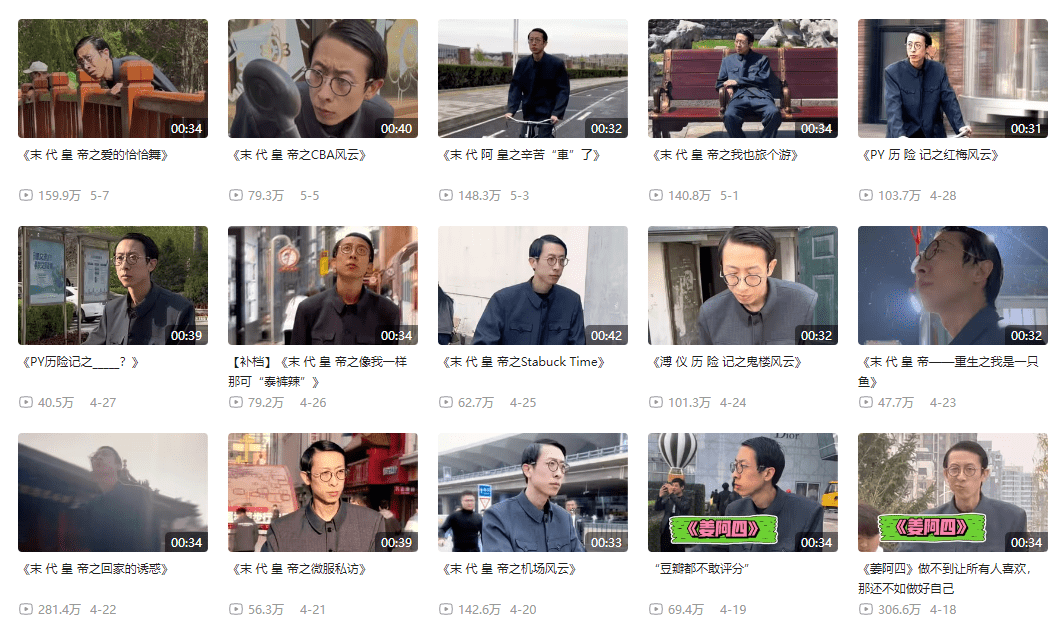Open video《末代皇帝之机场风云》
1056x624 pixels.
tap(533, 492)
